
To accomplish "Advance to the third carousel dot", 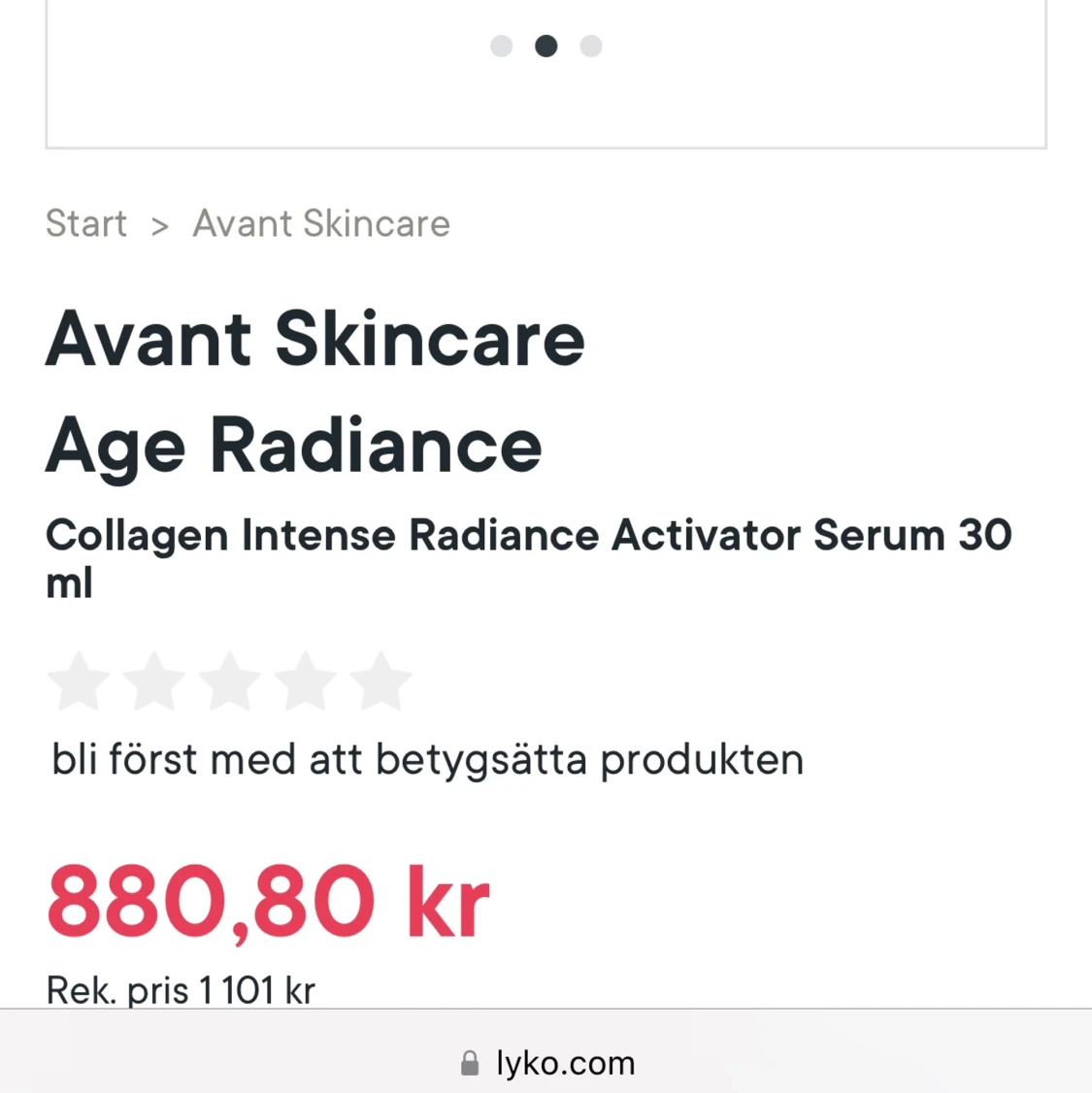I will (590, 46).
